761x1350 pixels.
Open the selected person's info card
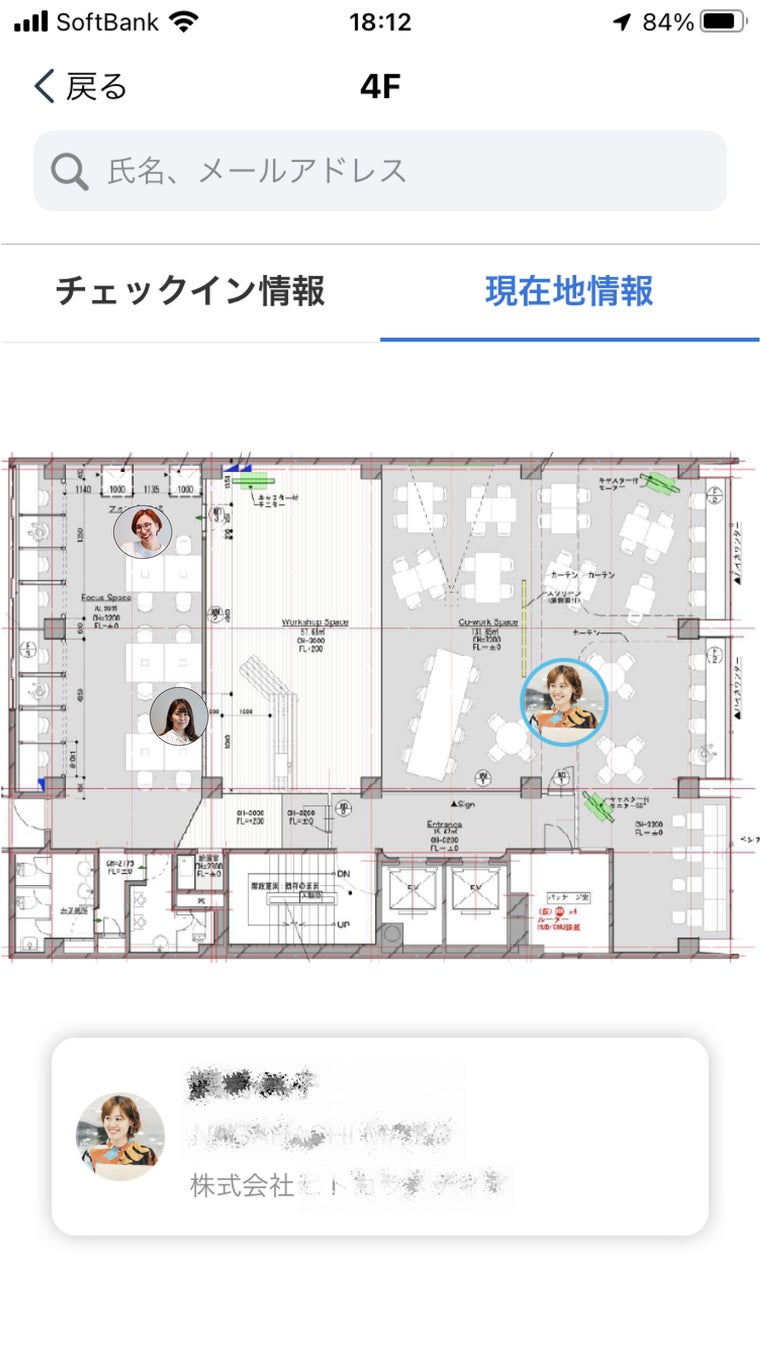tap(380, 1136)
